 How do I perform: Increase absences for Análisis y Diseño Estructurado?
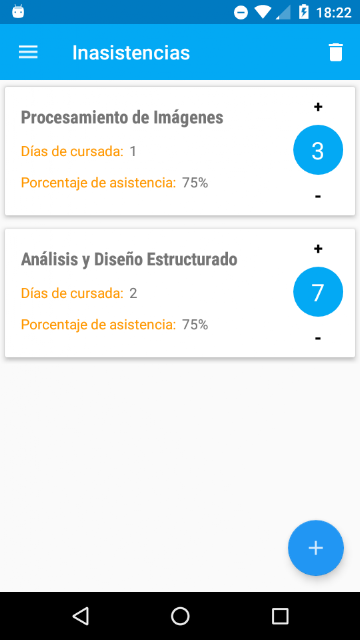point(318,249)
